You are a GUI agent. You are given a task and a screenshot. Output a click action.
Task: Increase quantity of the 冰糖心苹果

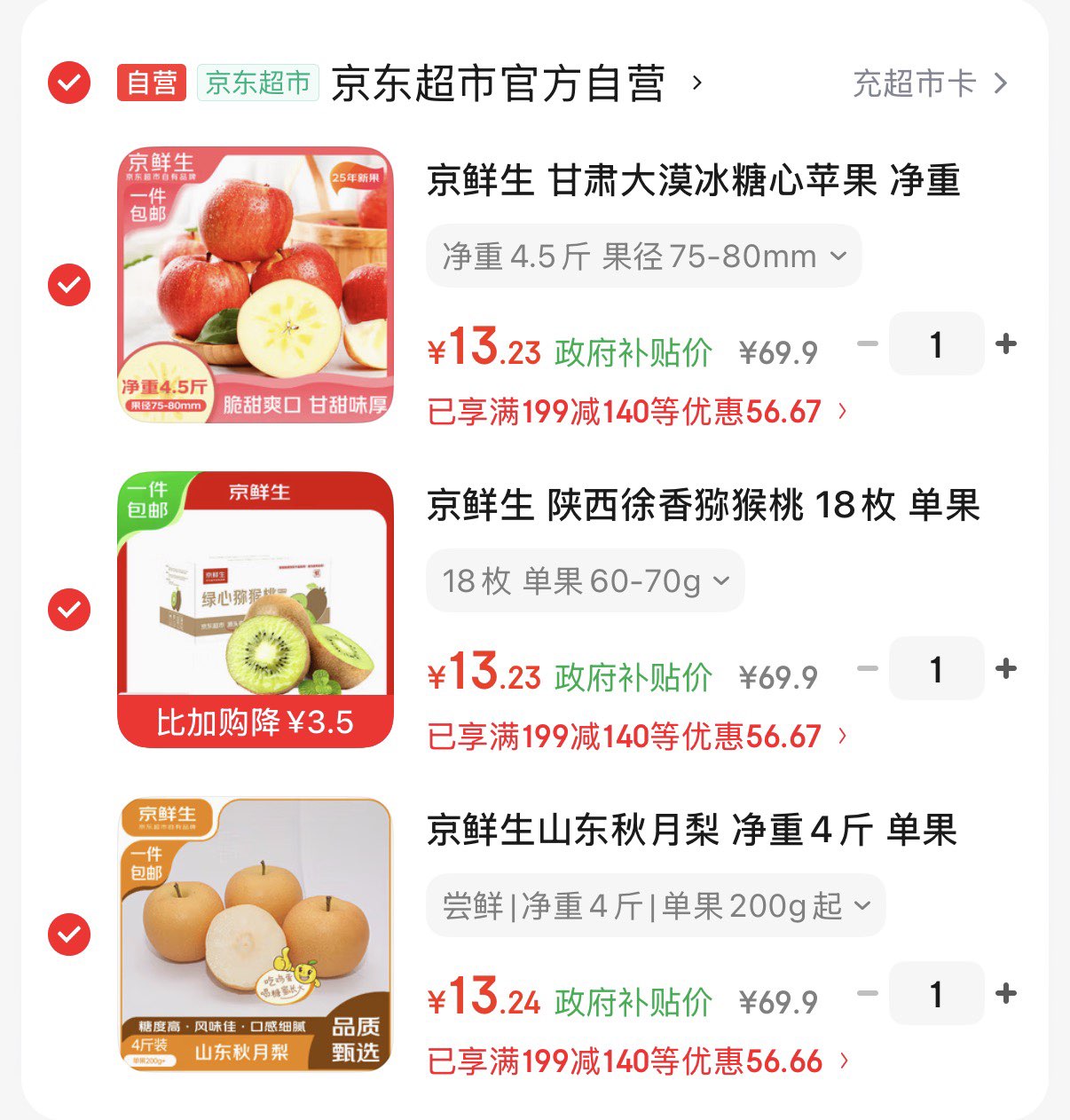(x=1006, y=343)
